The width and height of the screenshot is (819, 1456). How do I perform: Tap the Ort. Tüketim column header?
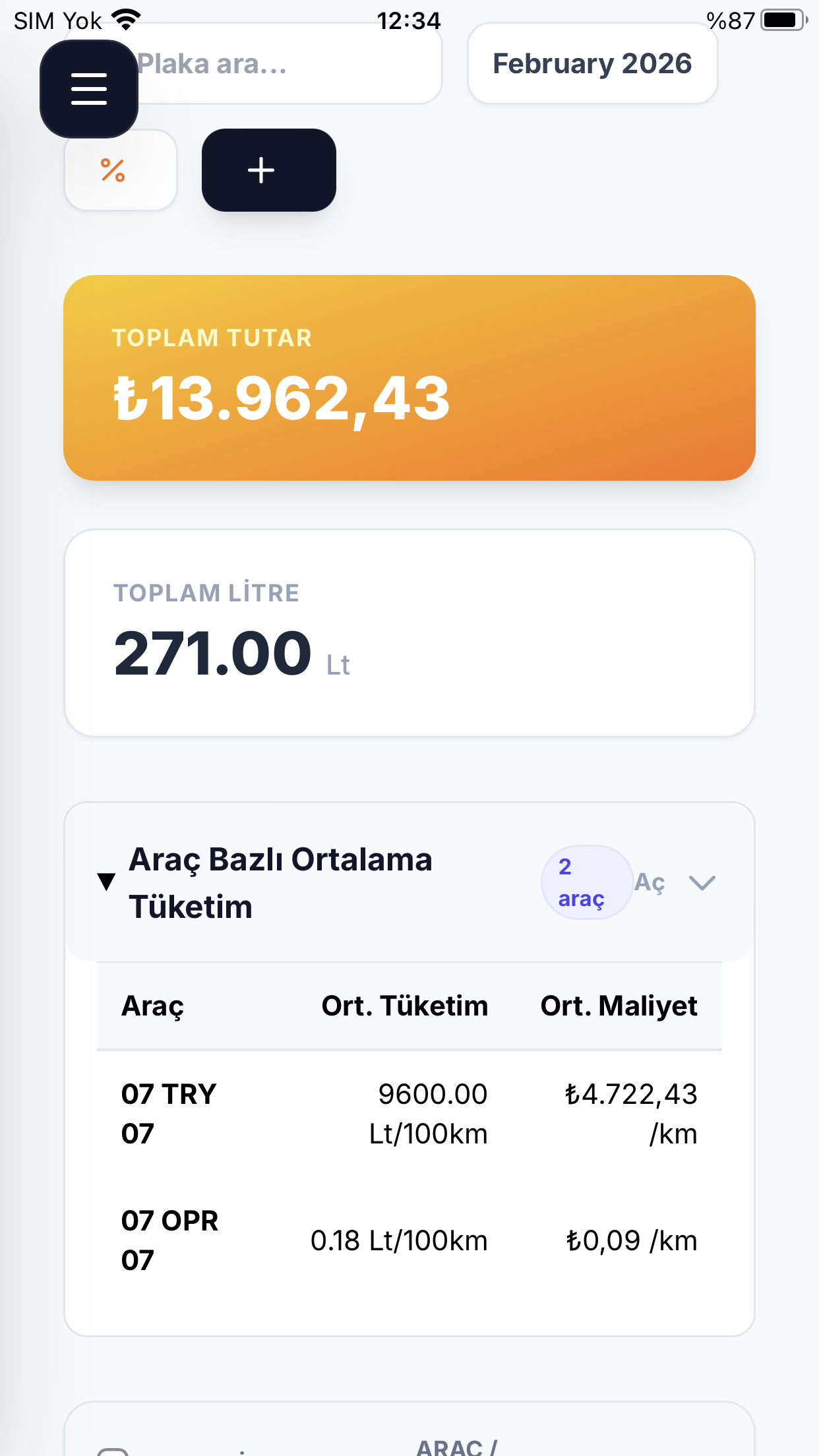click(404, 1006)
